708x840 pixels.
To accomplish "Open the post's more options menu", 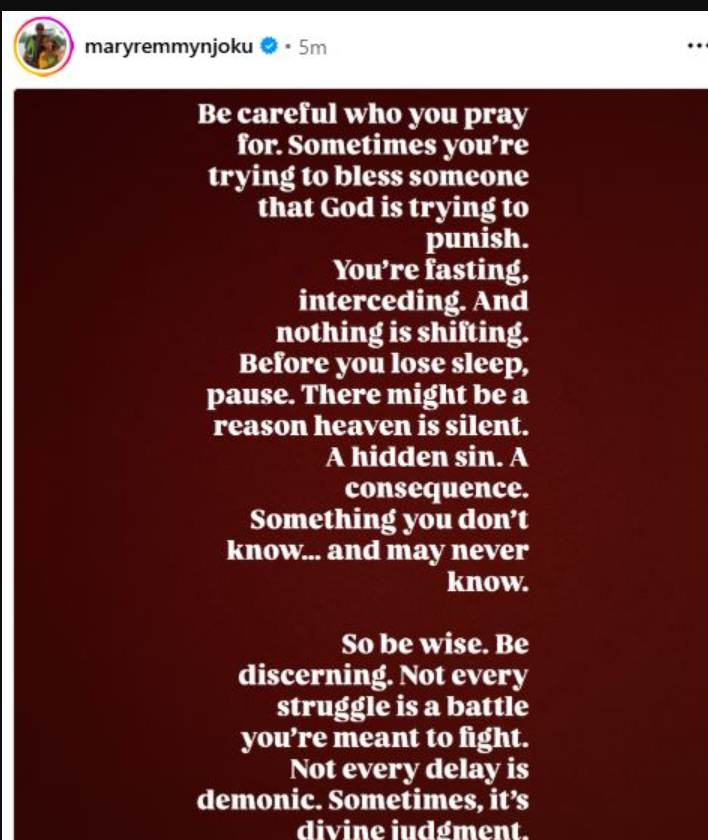I will pyautogui.click(x=696, y=46).
